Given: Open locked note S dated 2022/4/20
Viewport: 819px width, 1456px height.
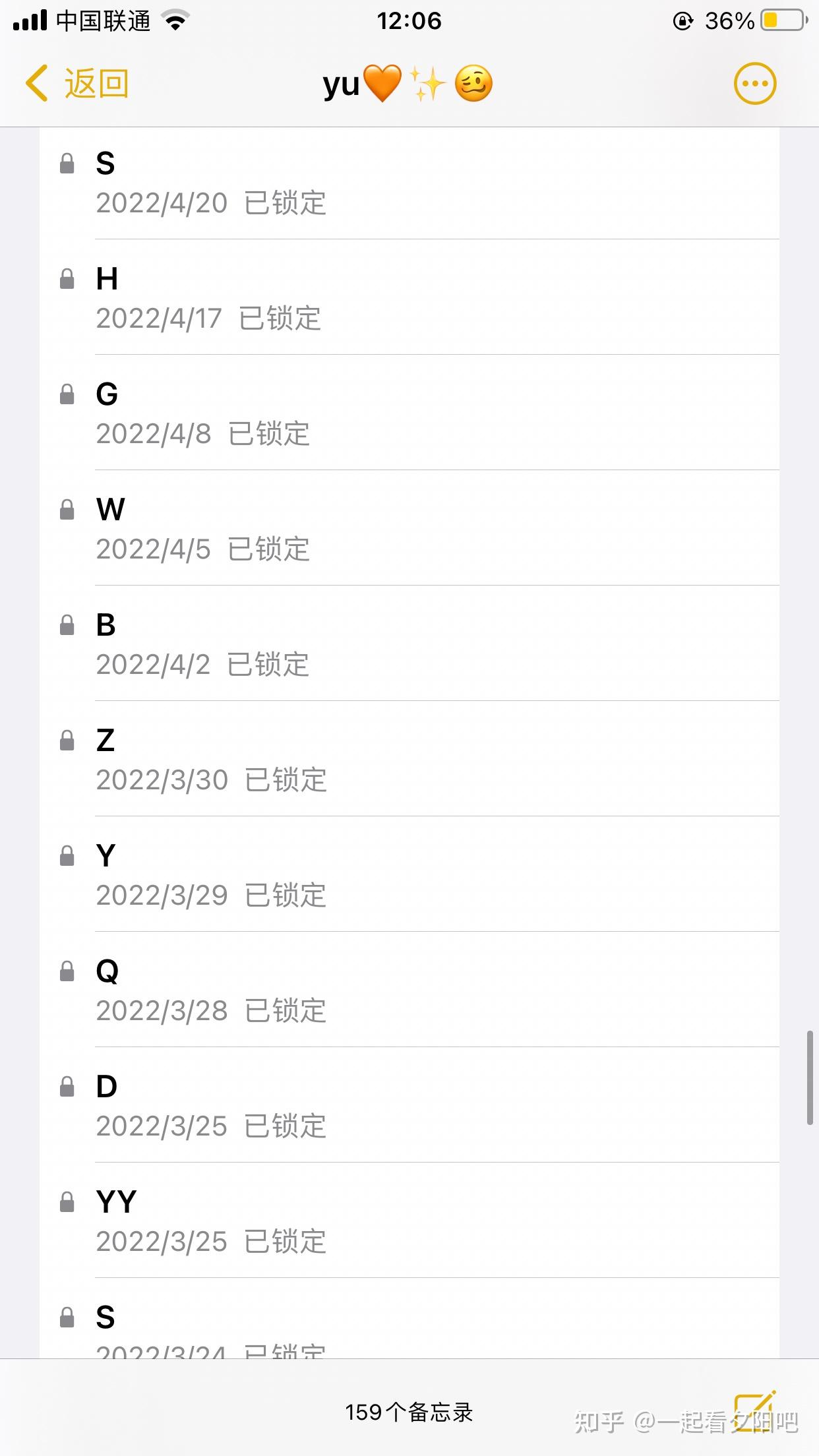Looking at the screenshot, I should coord(409,183).
